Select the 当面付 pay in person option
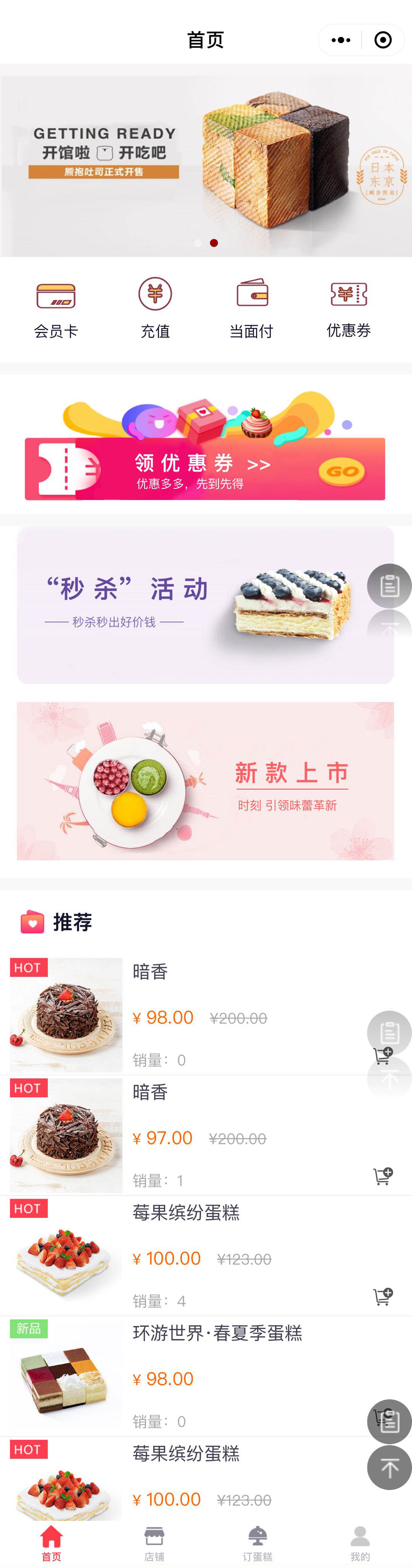412x1568 pixels. (251, 308)
